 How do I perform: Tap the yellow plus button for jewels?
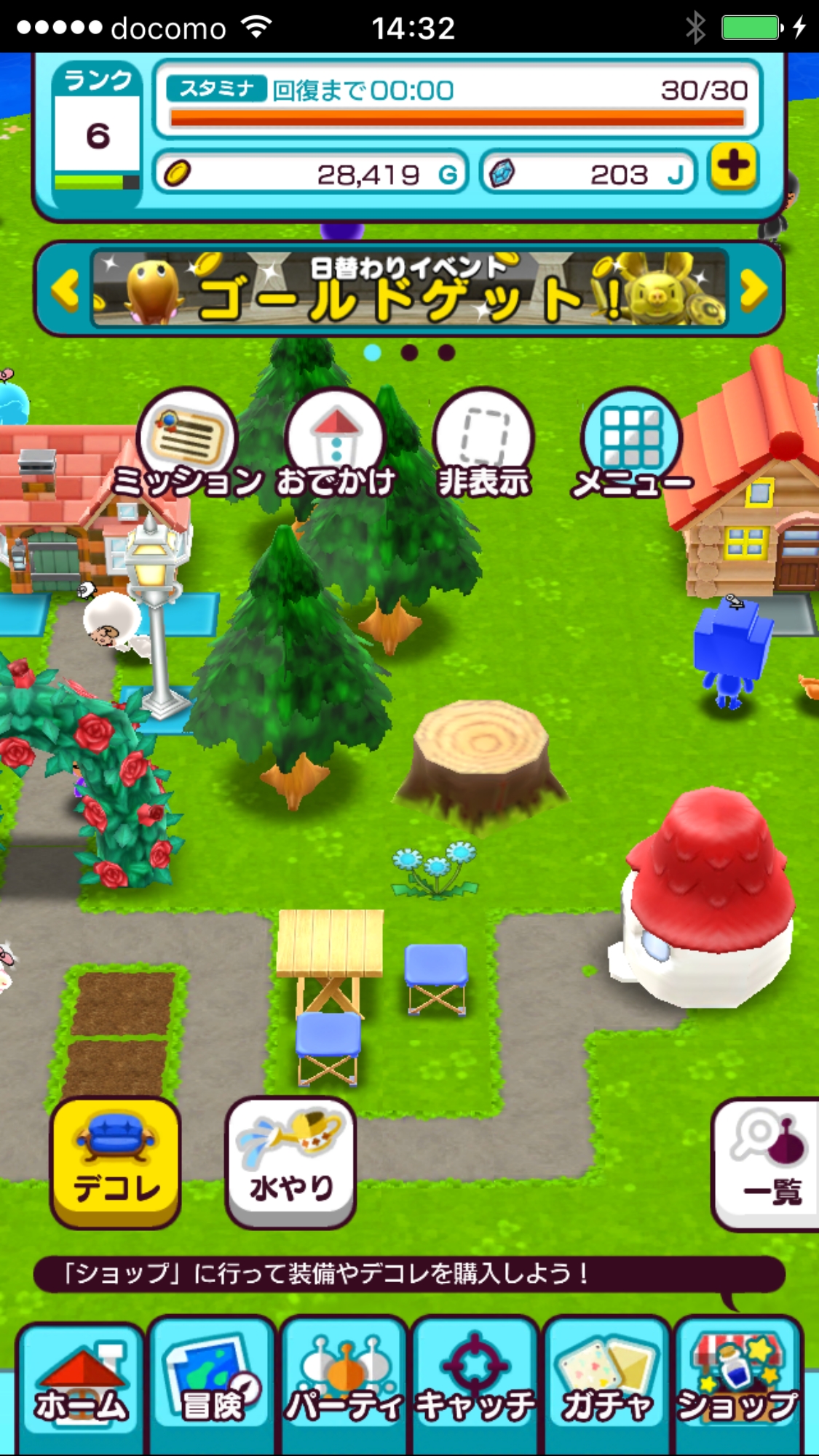pos(732,167)
